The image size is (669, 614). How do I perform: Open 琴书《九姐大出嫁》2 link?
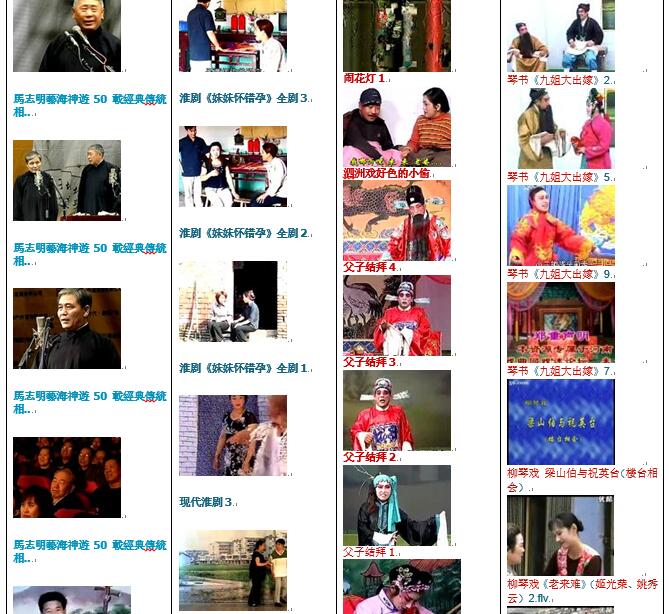pyautogui.click(x=559, y=80)
